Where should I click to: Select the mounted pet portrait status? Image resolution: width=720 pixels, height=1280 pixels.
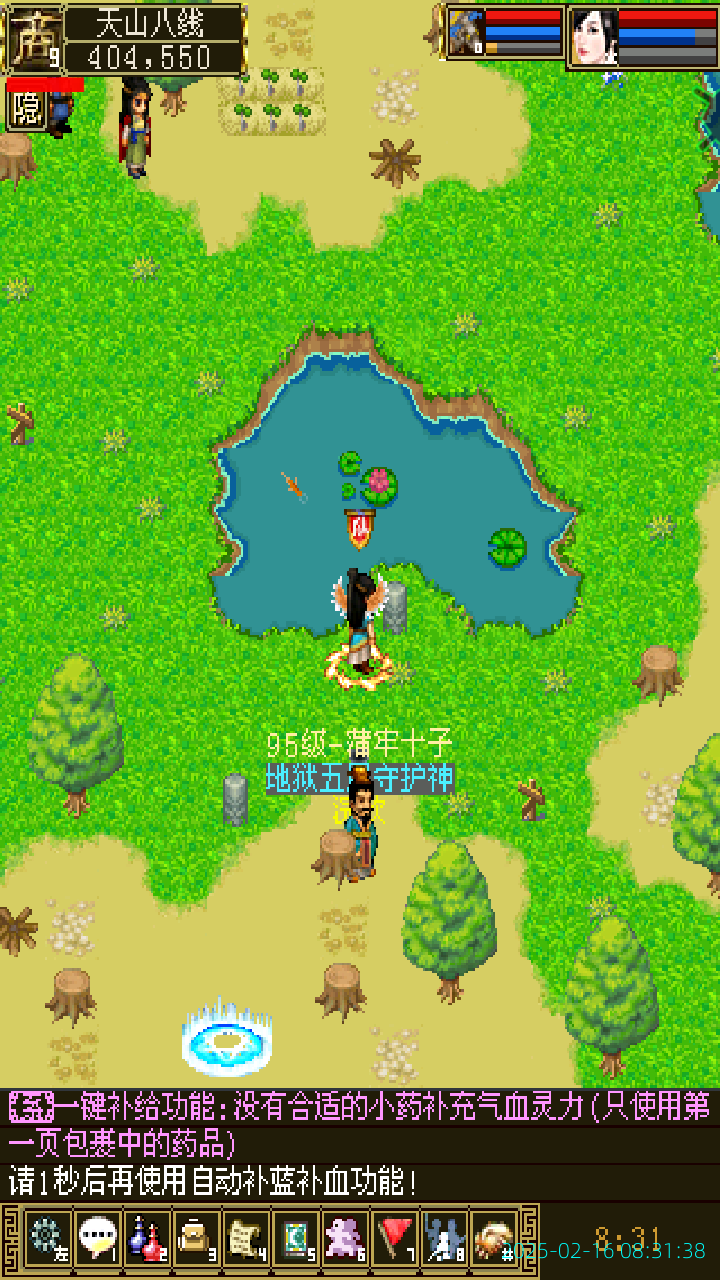point(466,36)
